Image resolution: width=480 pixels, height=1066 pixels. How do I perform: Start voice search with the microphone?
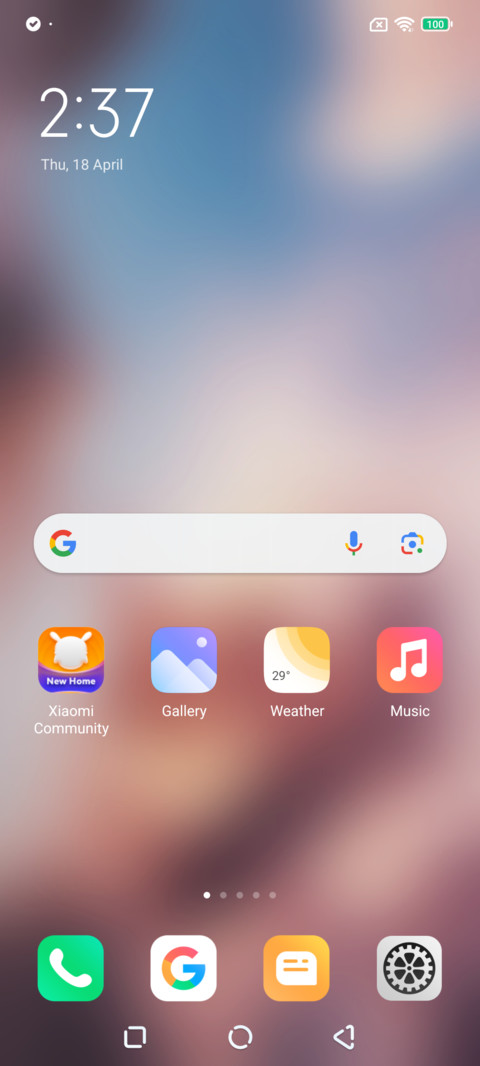point(354,543)
